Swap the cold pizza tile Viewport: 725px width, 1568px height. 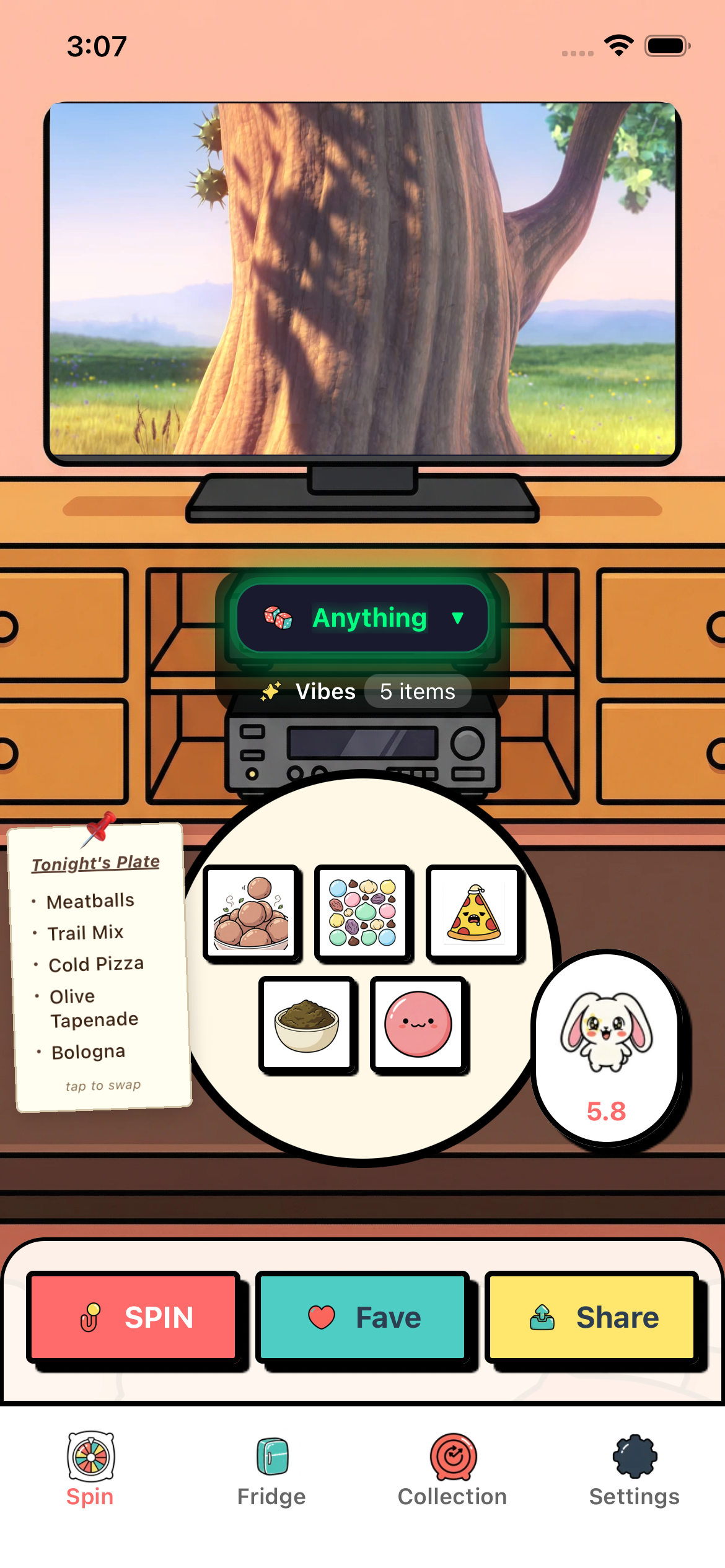474,913
